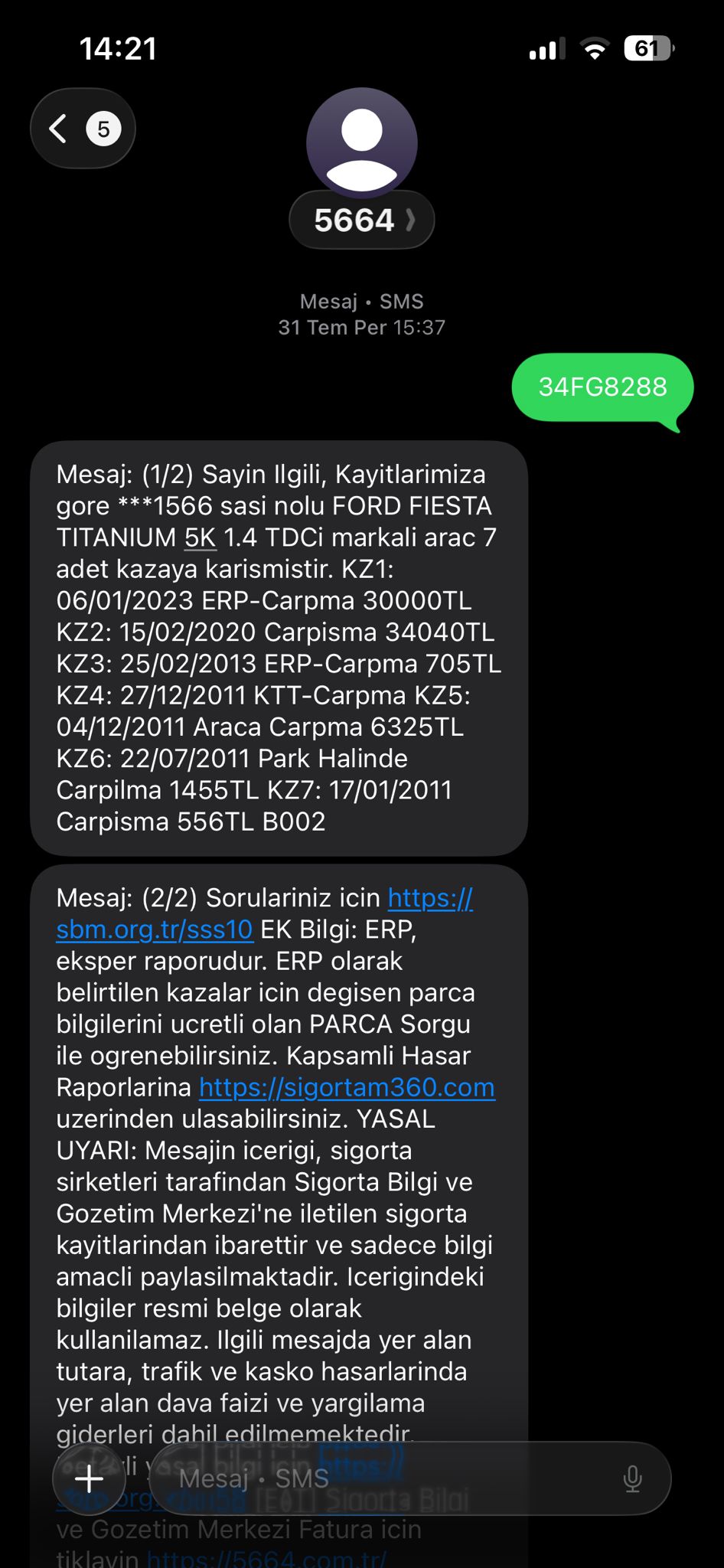This screenshot has height=1568, width=724.
Task: Open the sbm.org.tr/sss10 link
Action: coord(154,929)
